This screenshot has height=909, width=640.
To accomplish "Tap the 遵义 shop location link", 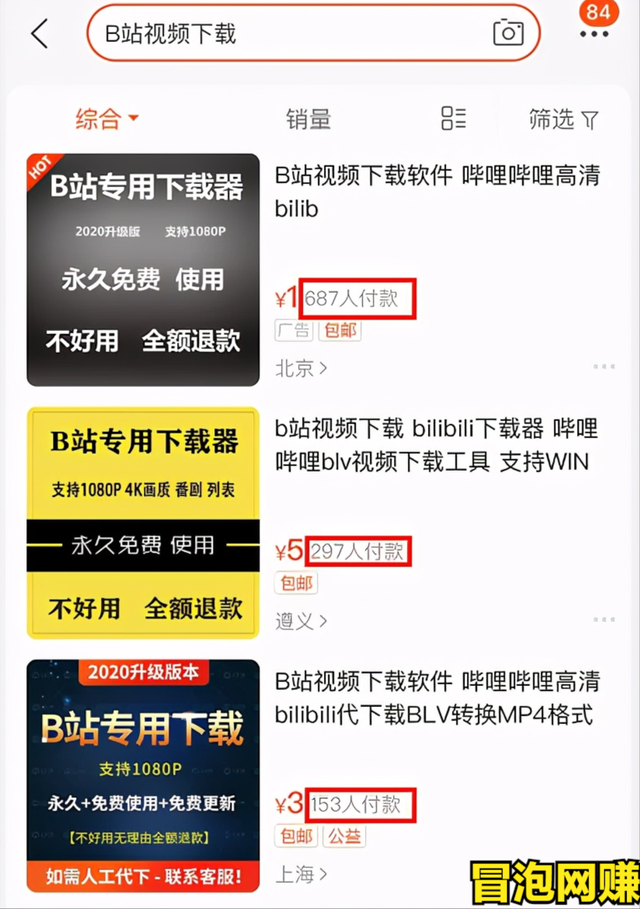I will [x=301, y=621].
